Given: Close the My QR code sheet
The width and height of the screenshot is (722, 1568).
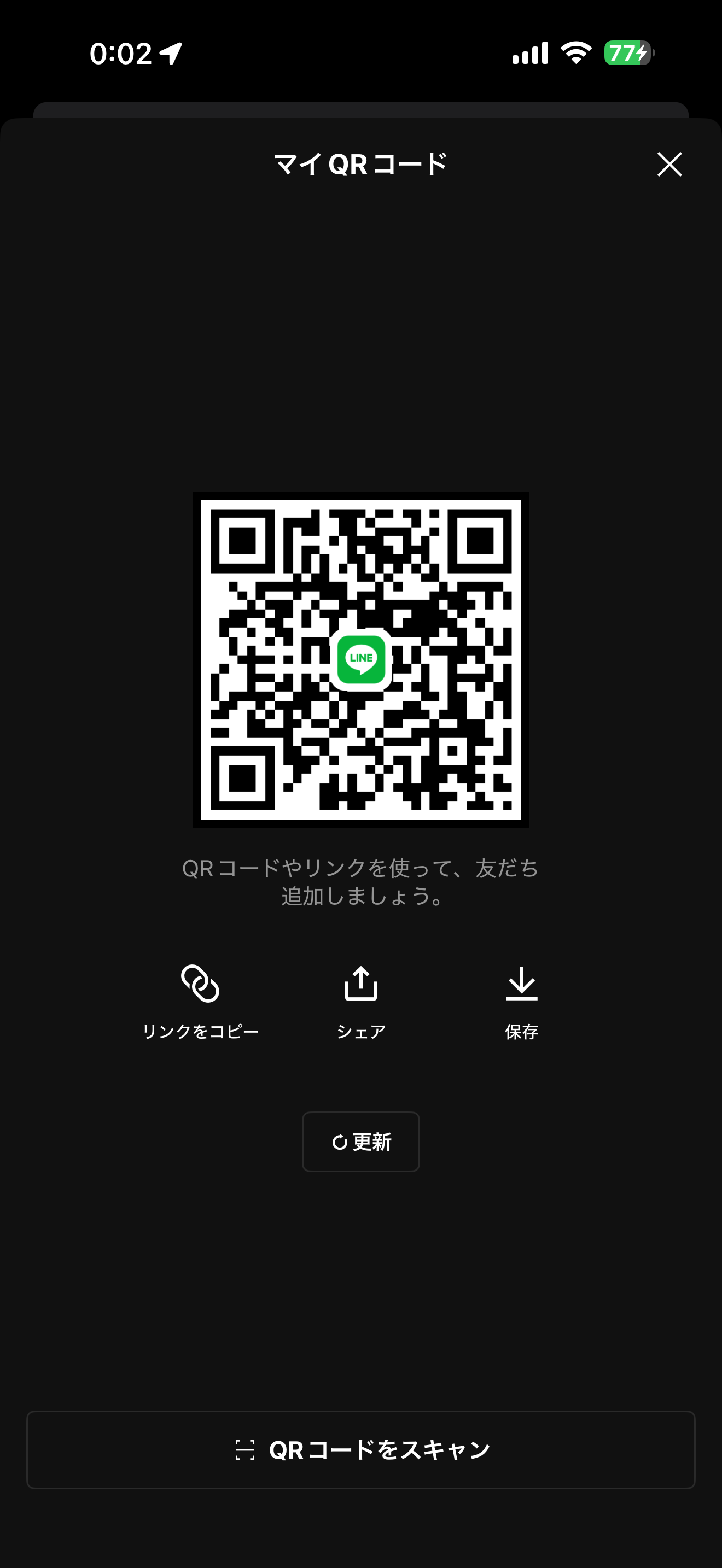Looking at the screenshot, I should click(x=669, y=165).
